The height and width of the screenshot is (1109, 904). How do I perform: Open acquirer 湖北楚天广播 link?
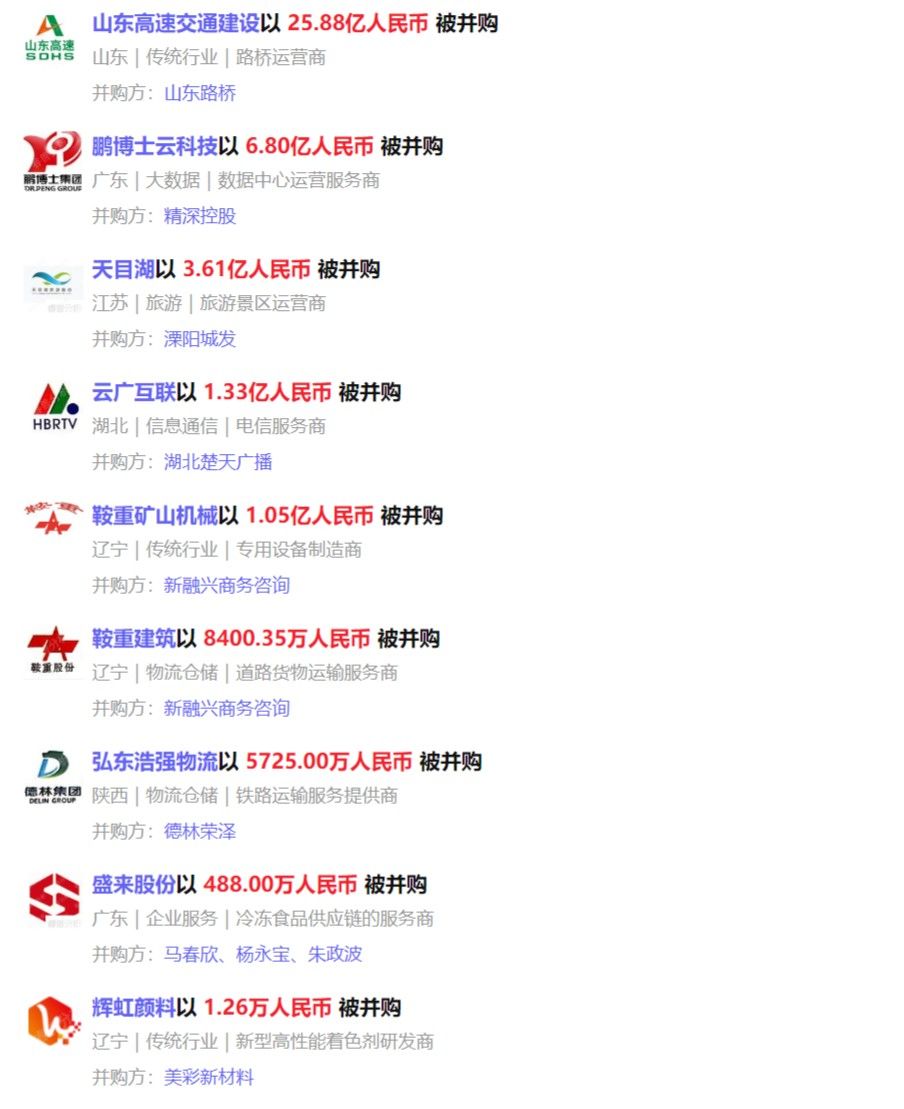218,462
